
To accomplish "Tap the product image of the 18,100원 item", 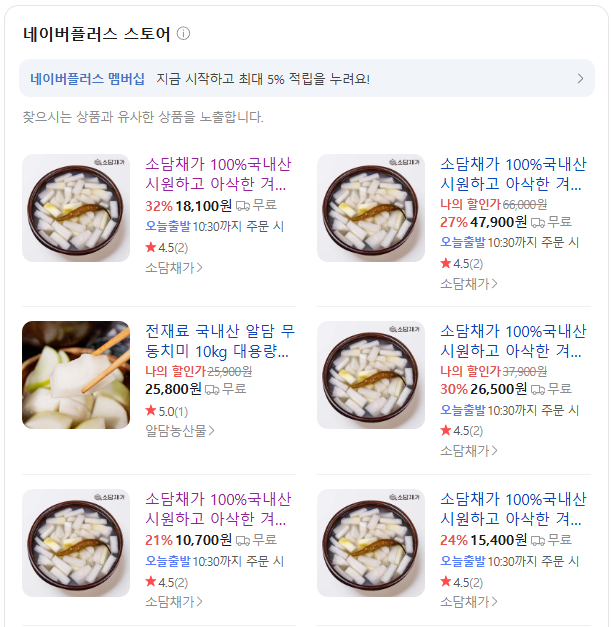I will 76,208.
